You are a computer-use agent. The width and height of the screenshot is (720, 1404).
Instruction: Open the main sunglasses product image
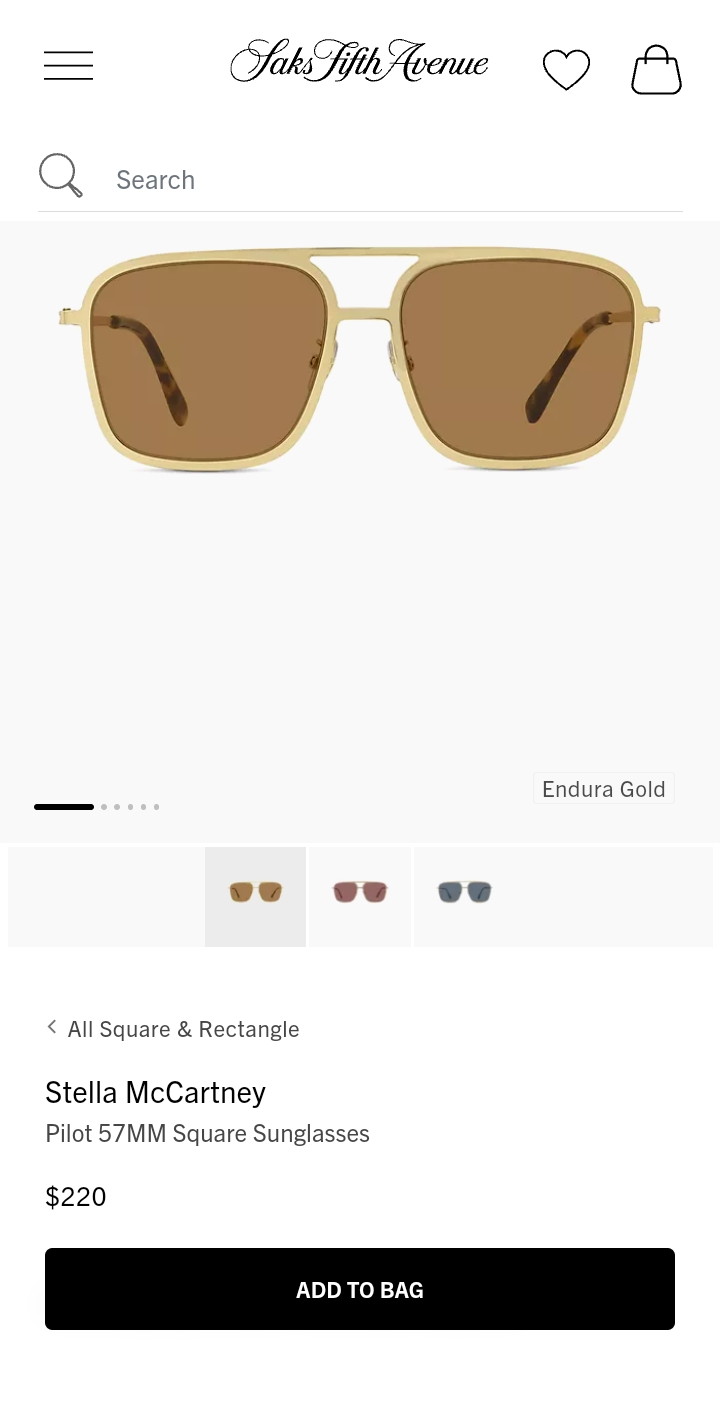[360, 360]
